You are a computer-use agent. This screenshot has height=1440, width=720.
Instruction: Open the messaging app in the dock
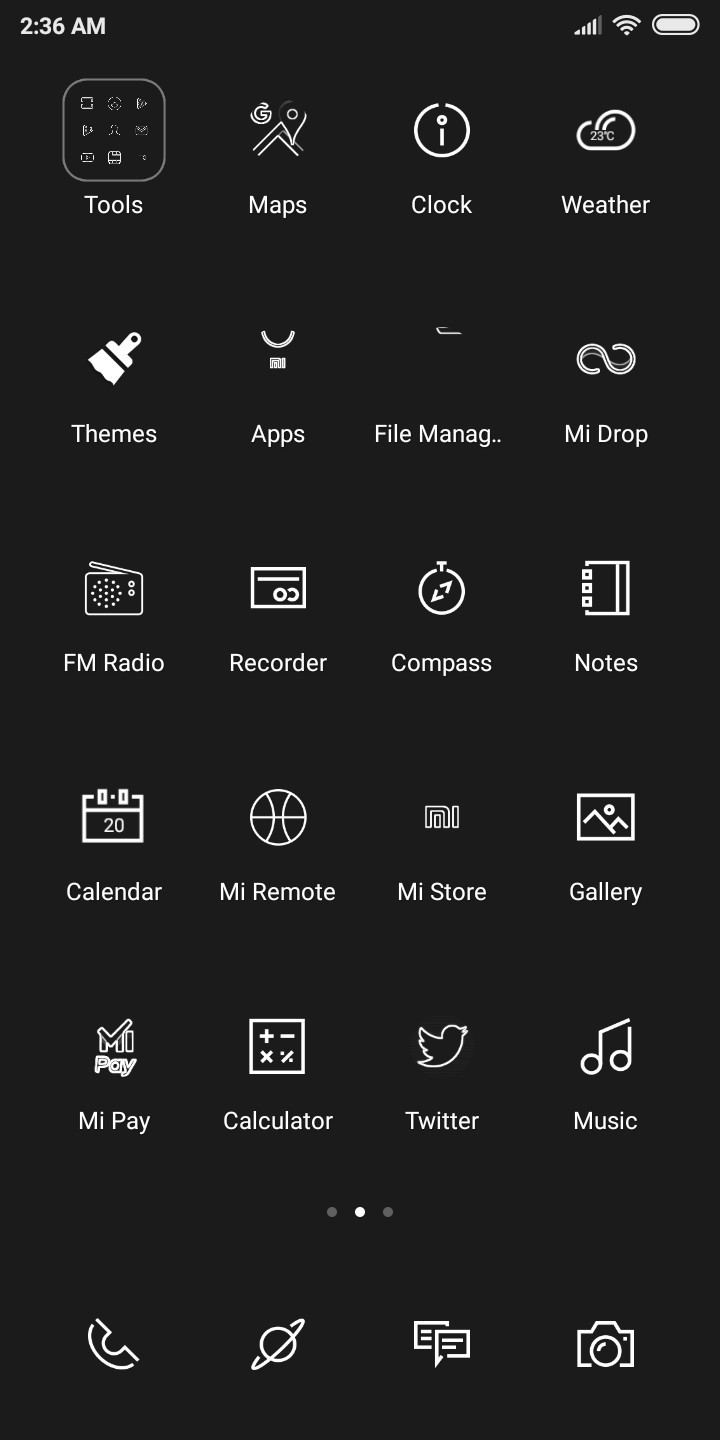click(x=442, y=1344)
